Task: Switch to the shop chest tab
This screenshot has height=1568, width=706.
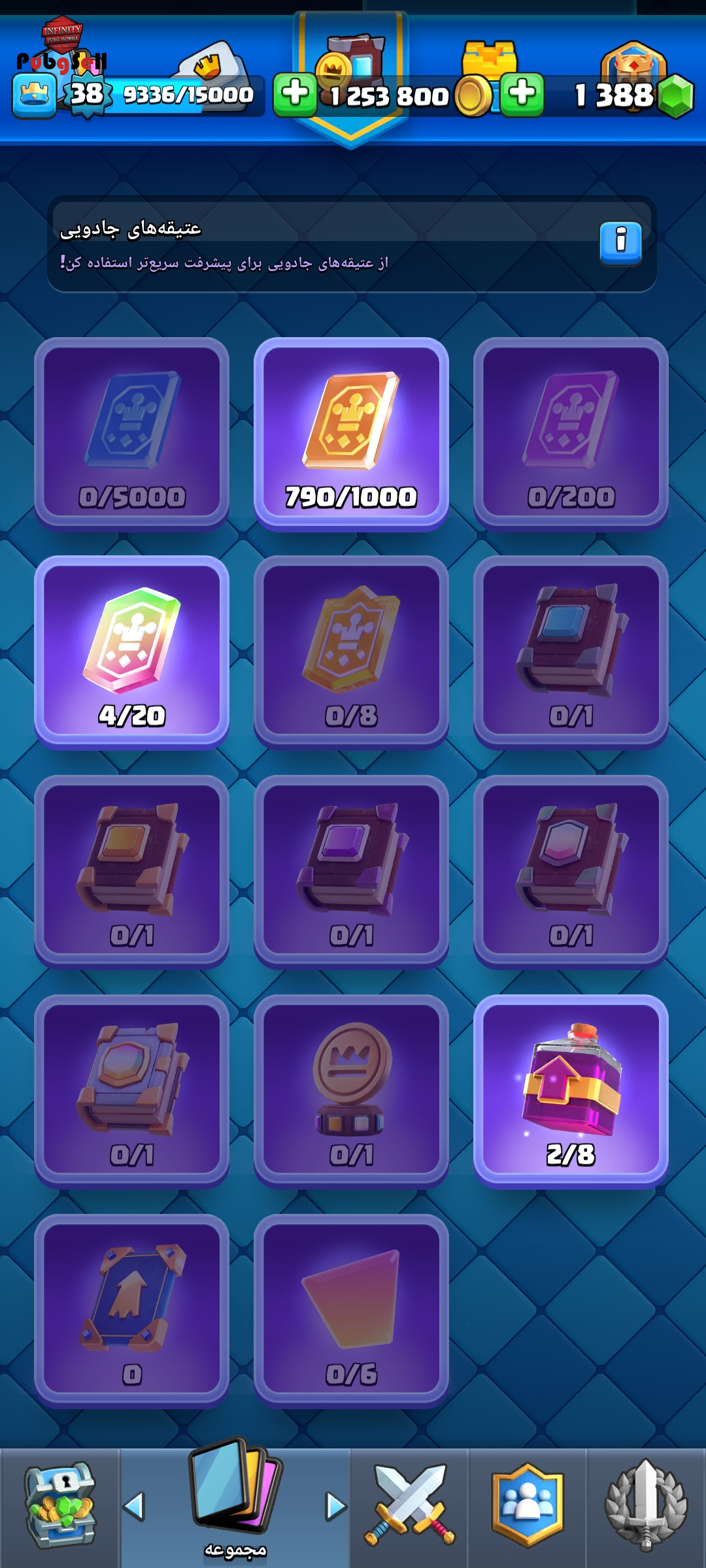Action: pyautogui.click(x=59, y=1506)
